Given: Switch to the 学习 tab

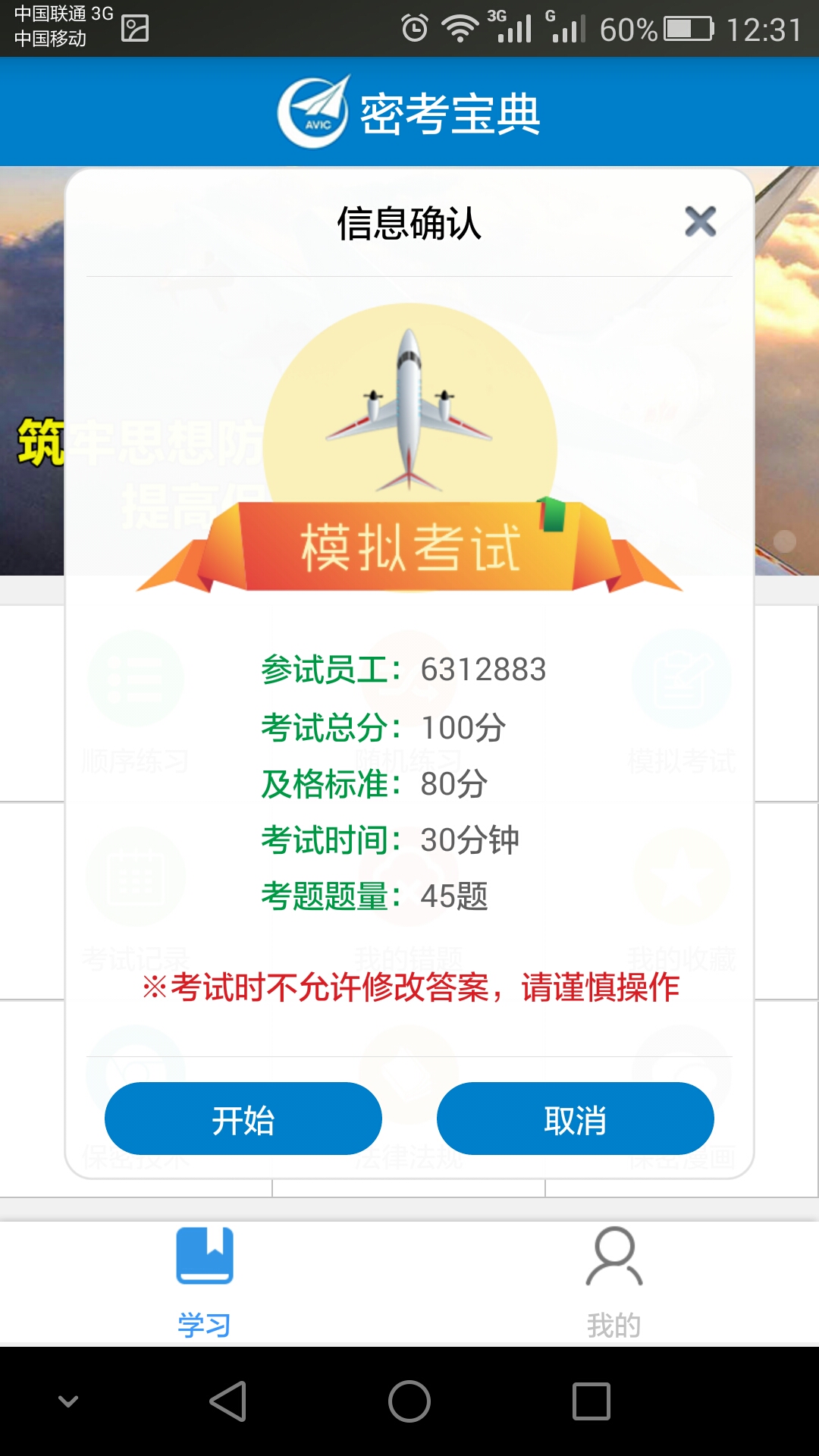Looking at the screenshot, I should pyautogui.click(x=205, y=1282).
